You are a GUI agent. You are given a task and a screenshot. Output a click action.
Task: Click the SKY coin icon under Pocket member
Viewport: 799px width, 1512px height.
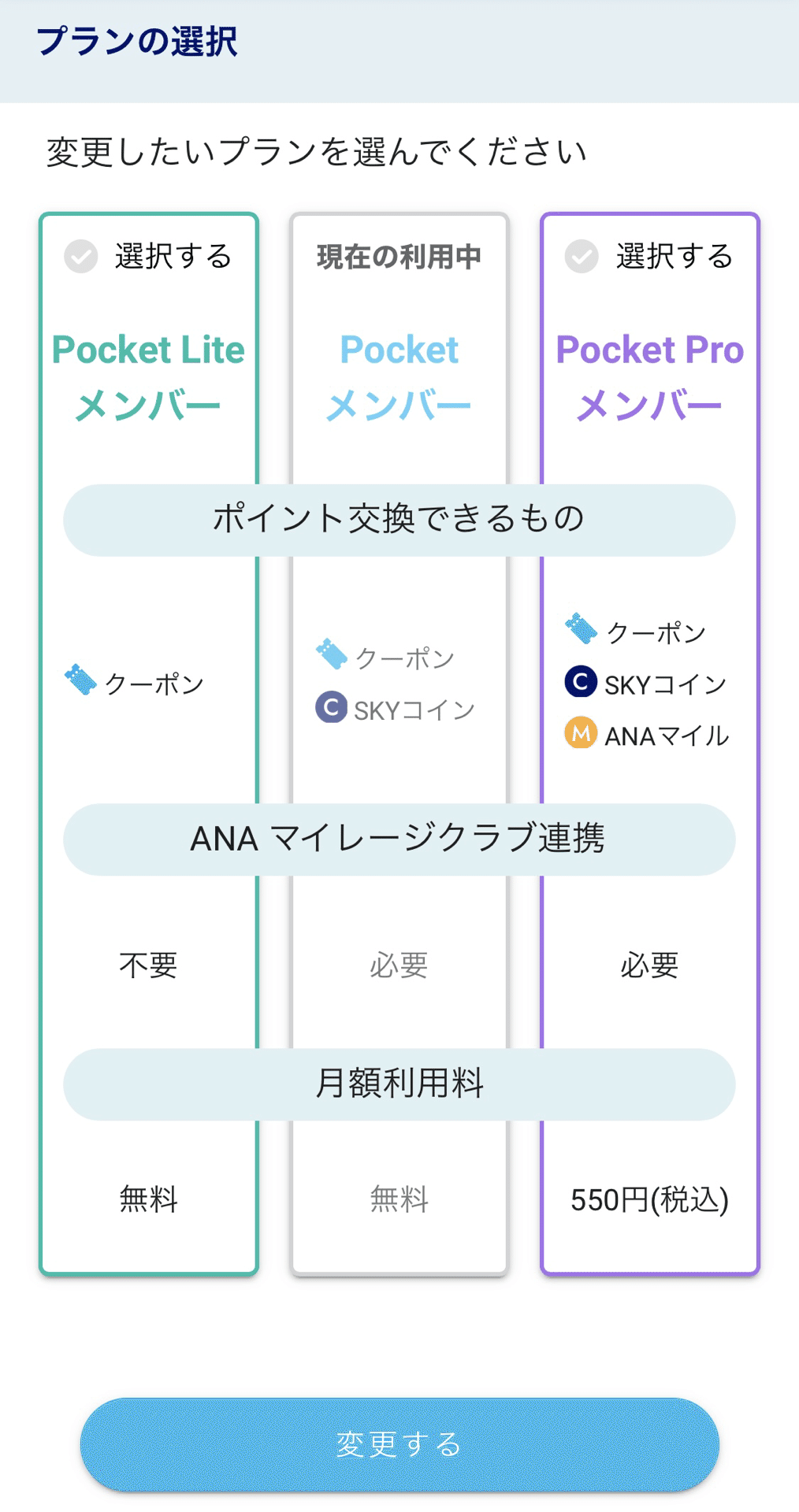[x=332, y=707]
